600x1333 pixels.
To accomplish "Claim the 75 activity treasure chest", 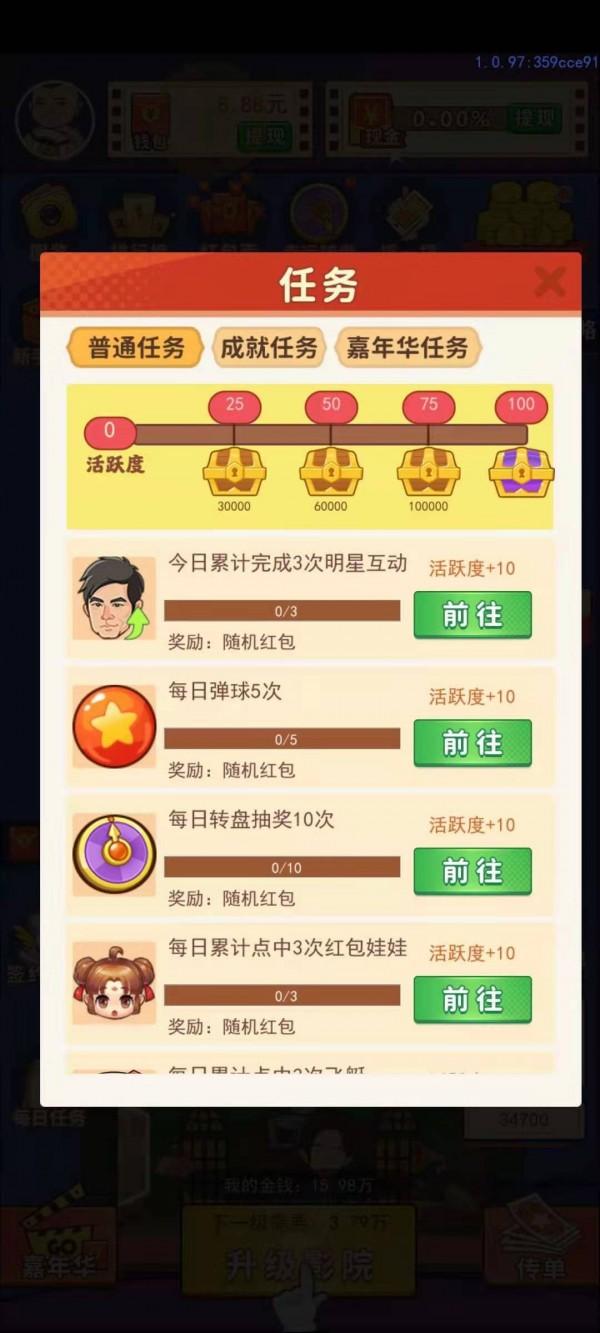I will coord(428,472).
